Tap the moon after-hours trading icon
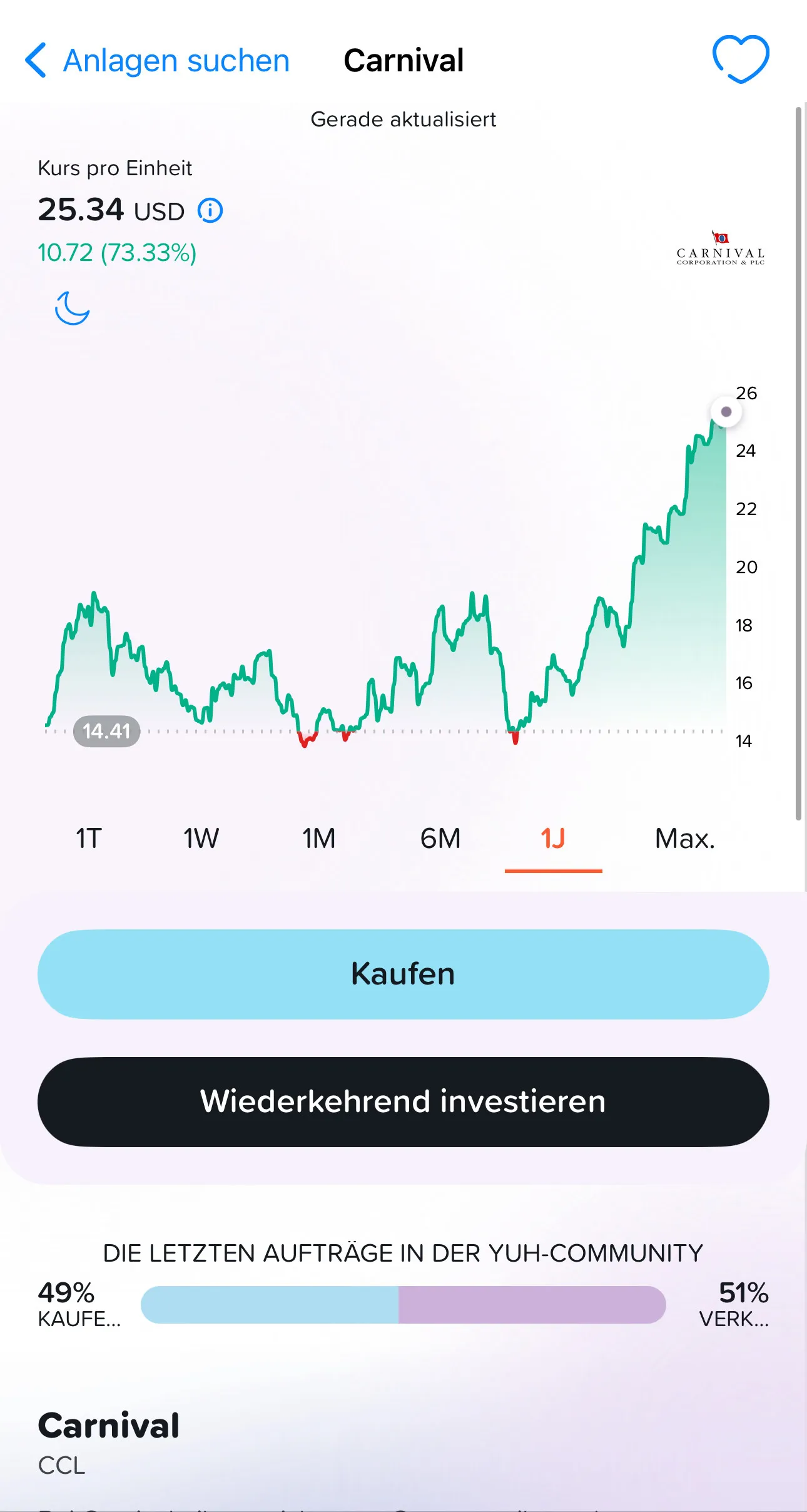Screen dimensions: 807x1512 71,309
